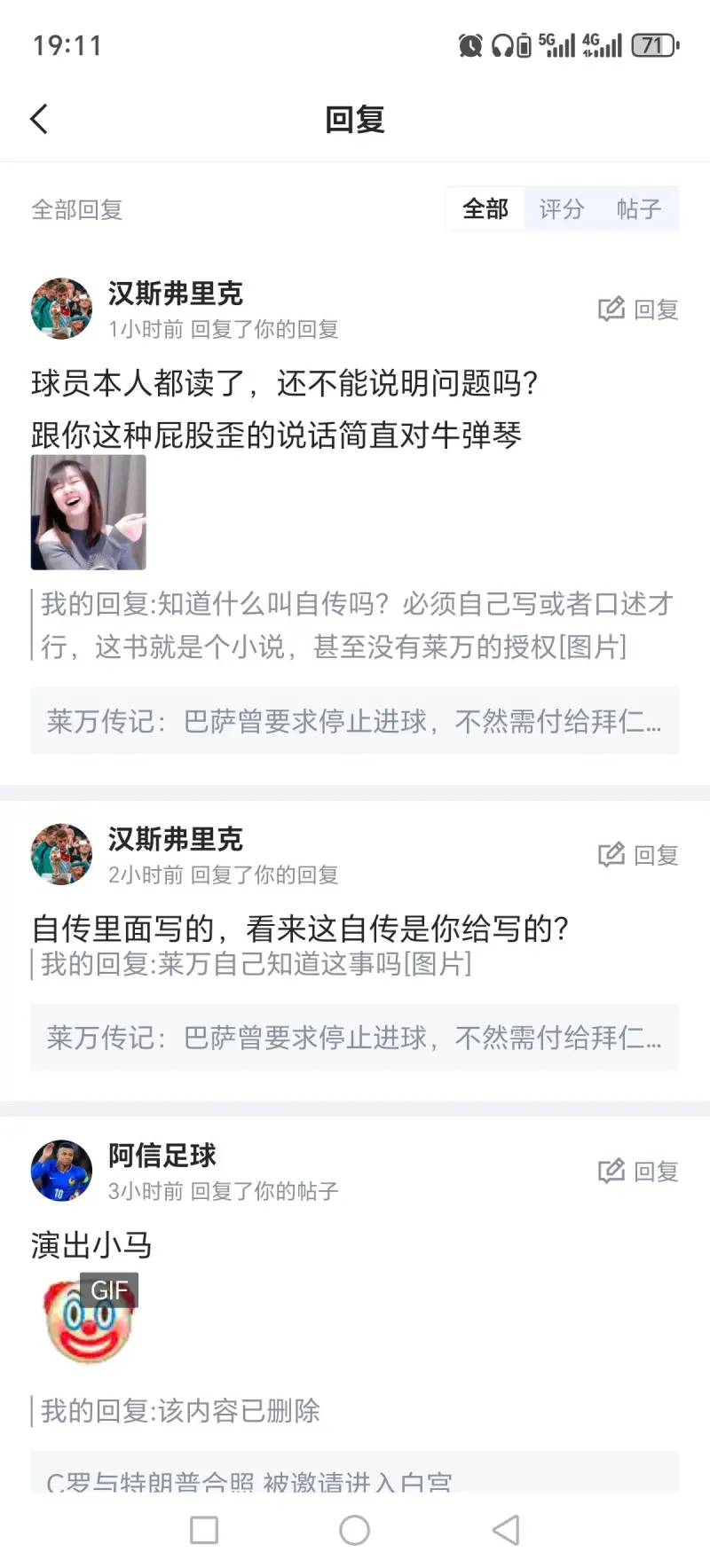710x1568 pixels.
Task: Go back from the 回复 page
Action: coord(39,119)
